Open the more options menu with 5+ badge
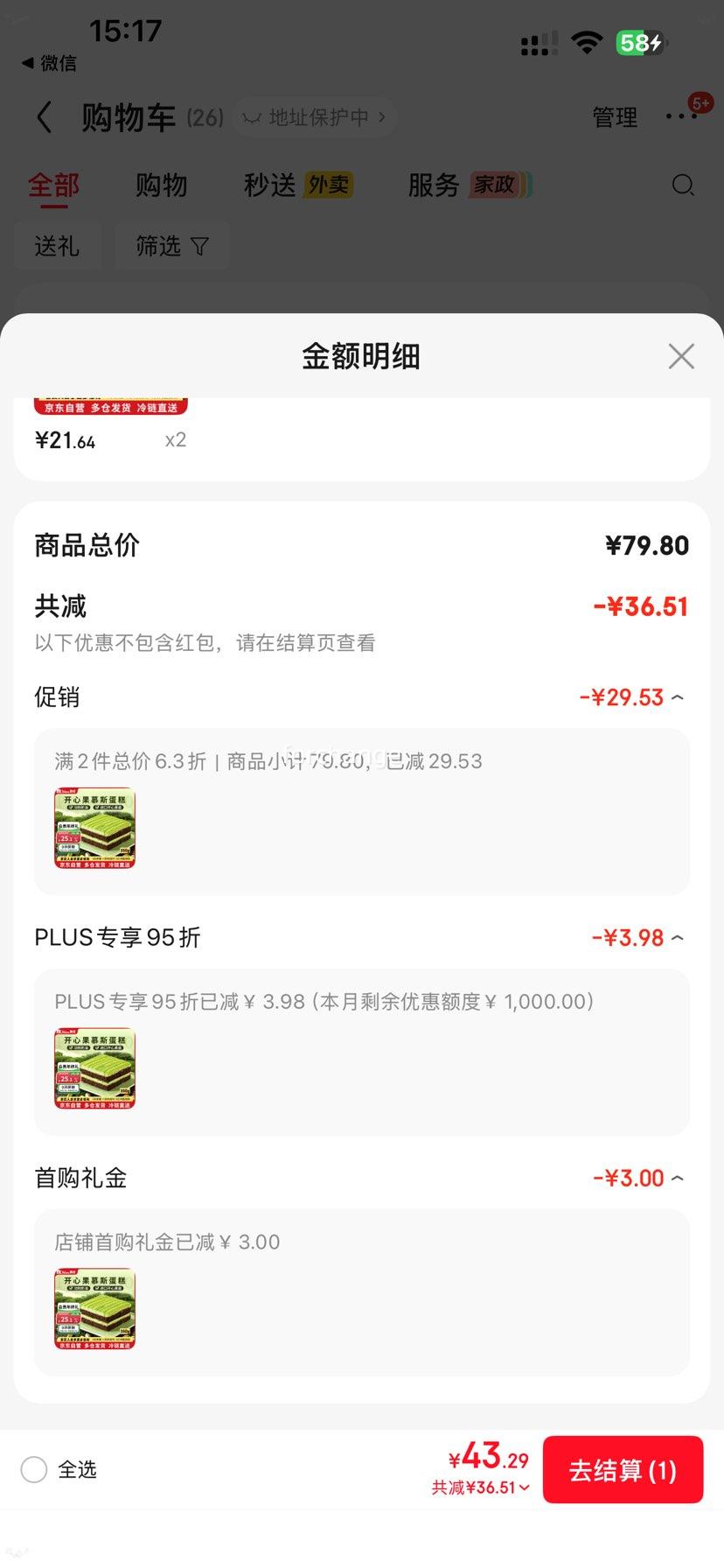 point(681,116)
